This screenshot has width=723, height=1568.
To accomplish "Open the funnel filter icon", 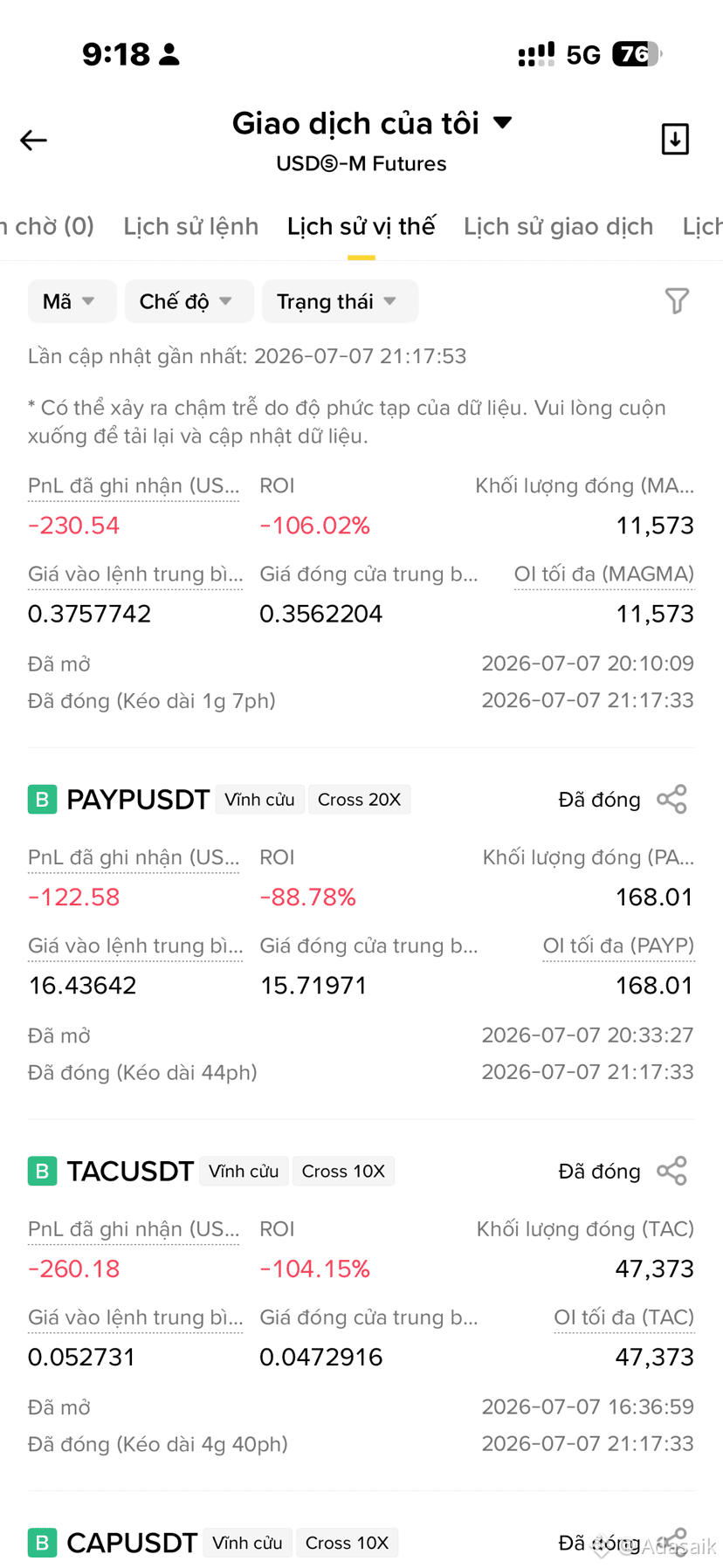I will pyautogui.click(x=677, y=301).
